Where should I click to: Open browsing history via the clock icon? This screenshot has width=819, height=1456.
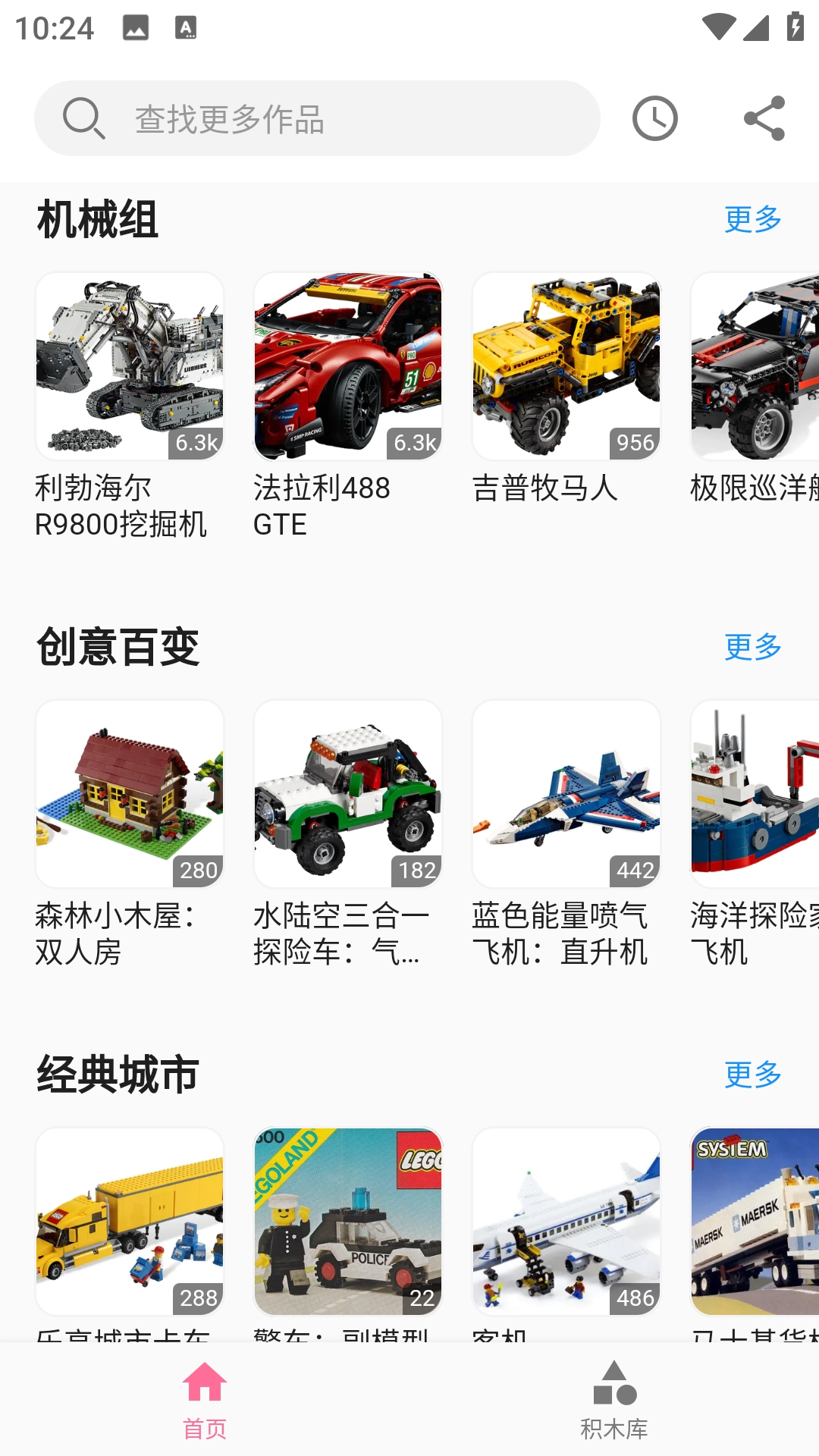point(654,118)
